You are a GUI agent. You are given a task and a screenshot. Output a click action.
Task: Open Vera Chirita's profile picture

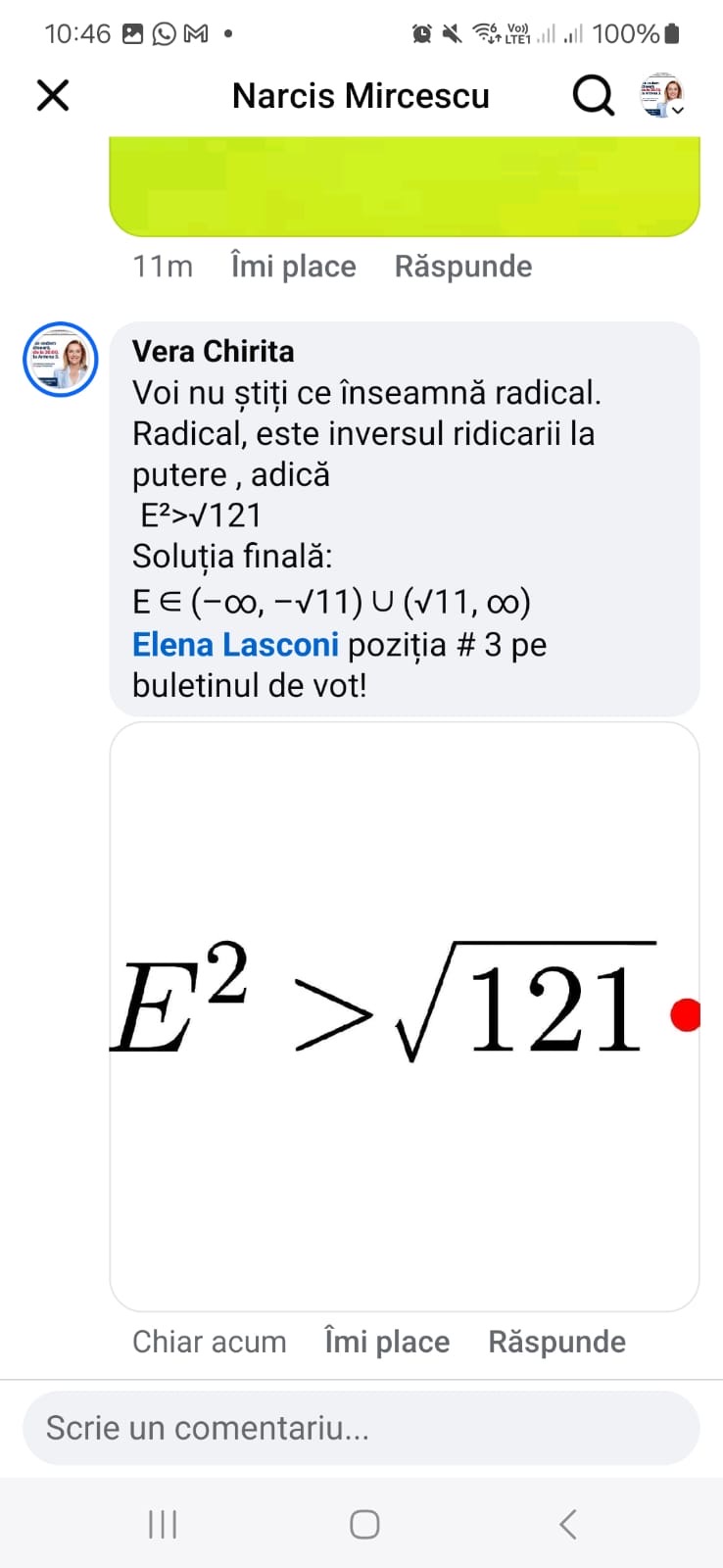click(x=61, y=360)
